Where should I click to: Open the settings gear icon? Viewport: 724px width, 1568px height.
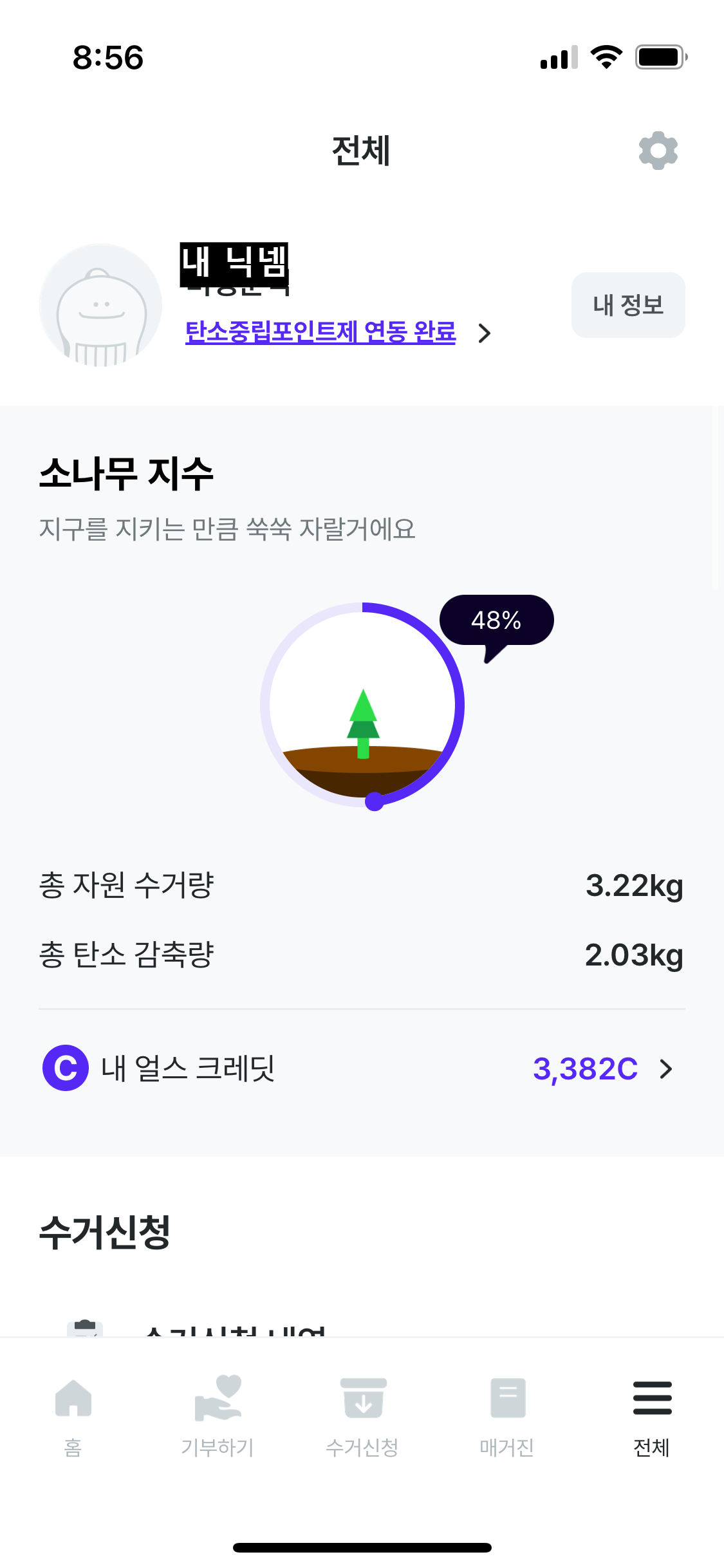[x=658, y=151]
